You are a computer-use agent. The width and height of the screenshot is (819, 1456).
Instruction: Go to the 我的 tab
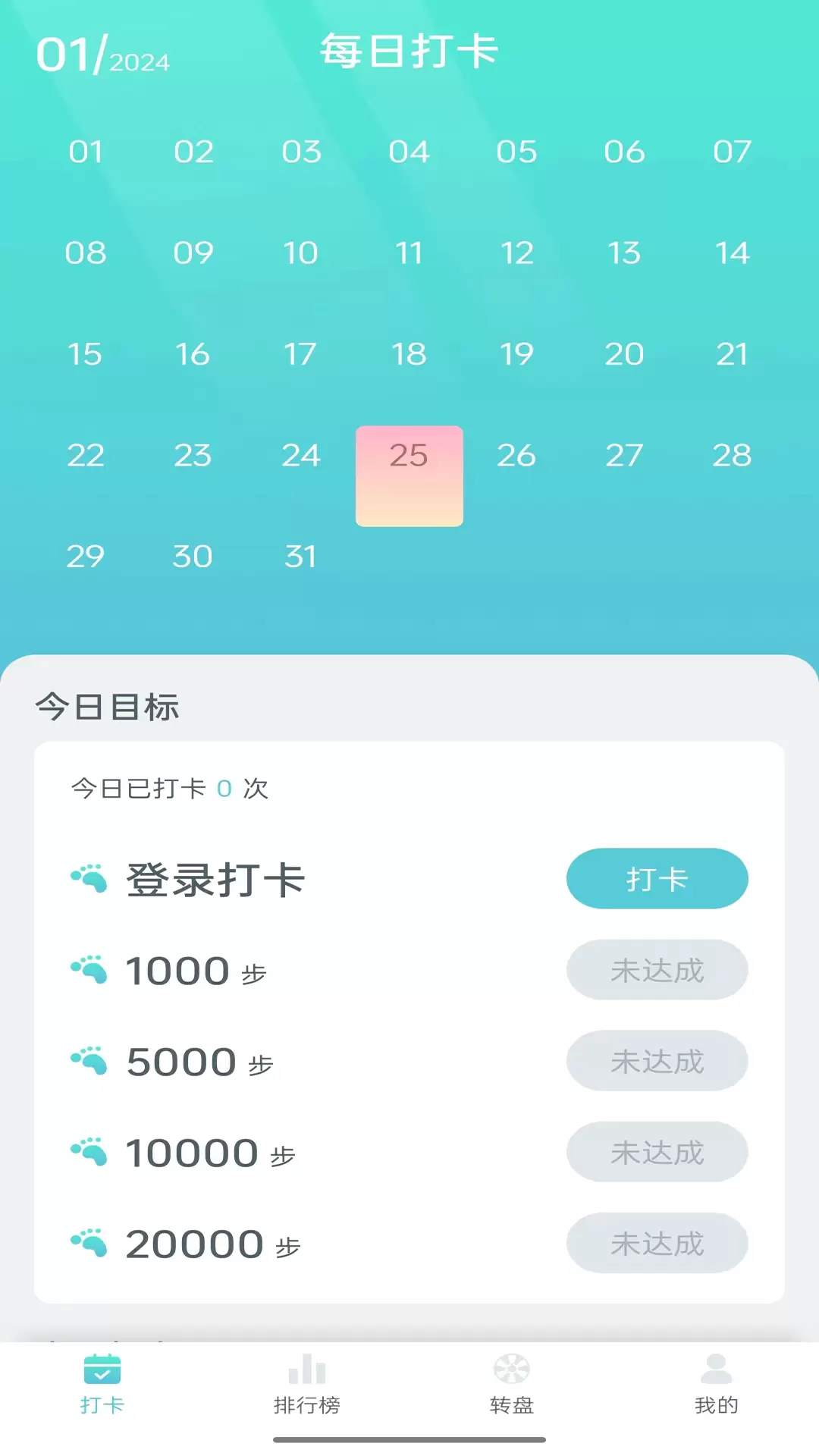pos(717,1384)
